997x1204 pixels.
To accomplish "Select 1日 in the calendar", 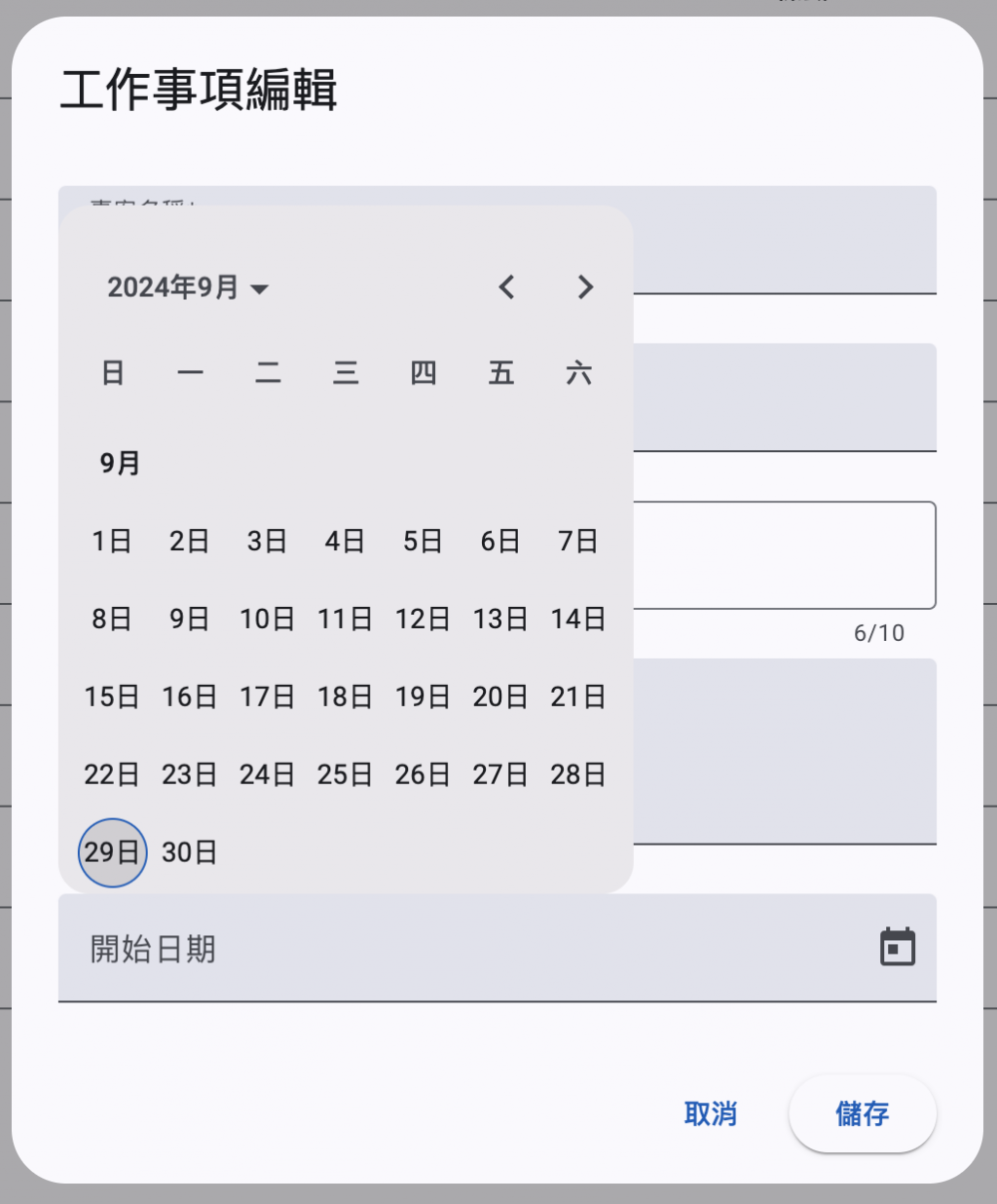I will pyautogui.click(x=112, y=541).
